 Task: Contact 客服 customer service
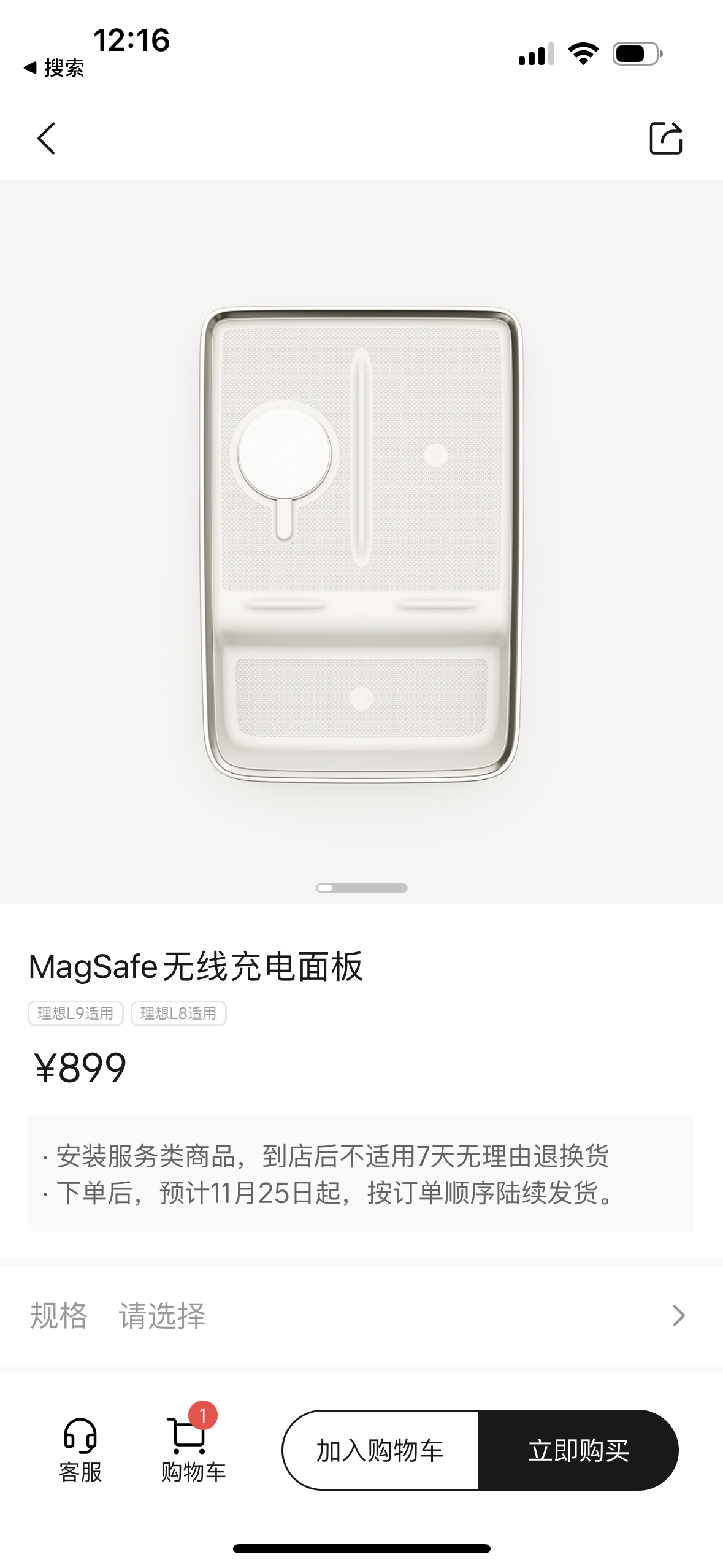[80, 1450]
